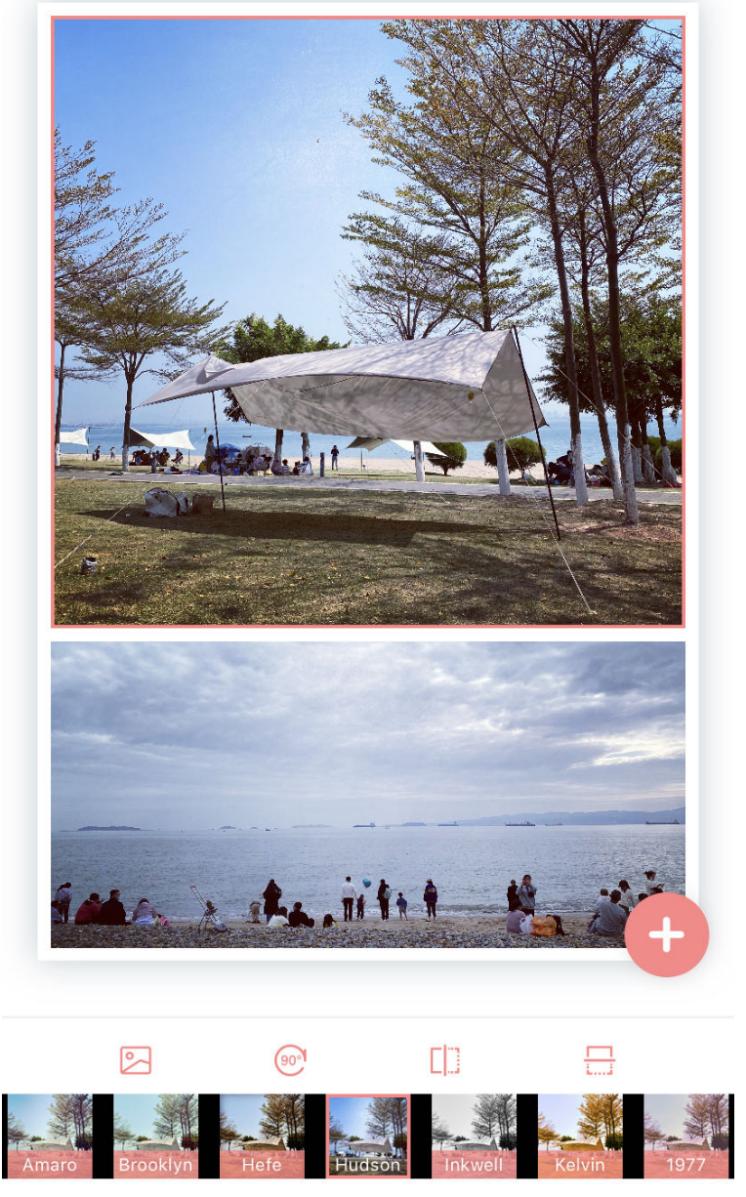The width and height of the screenshot is (746, 1197).
Task: Choose the Hefe filter
Action: (262, 1135)
